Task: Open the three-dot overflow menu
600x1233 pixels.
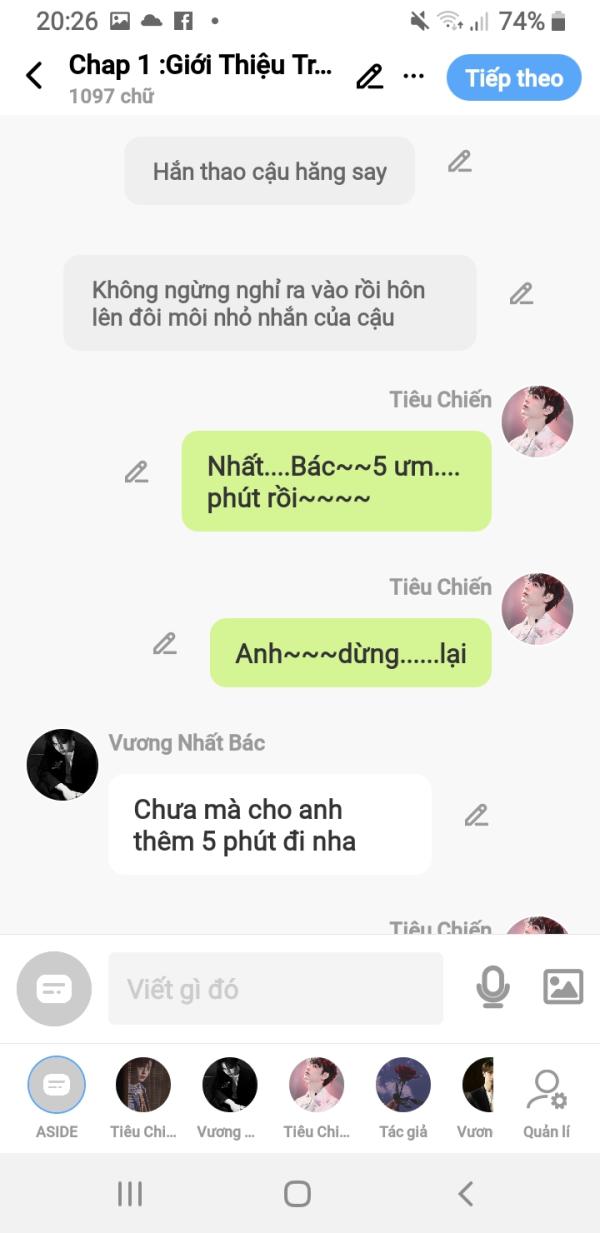Action: (x=413, y=76)
